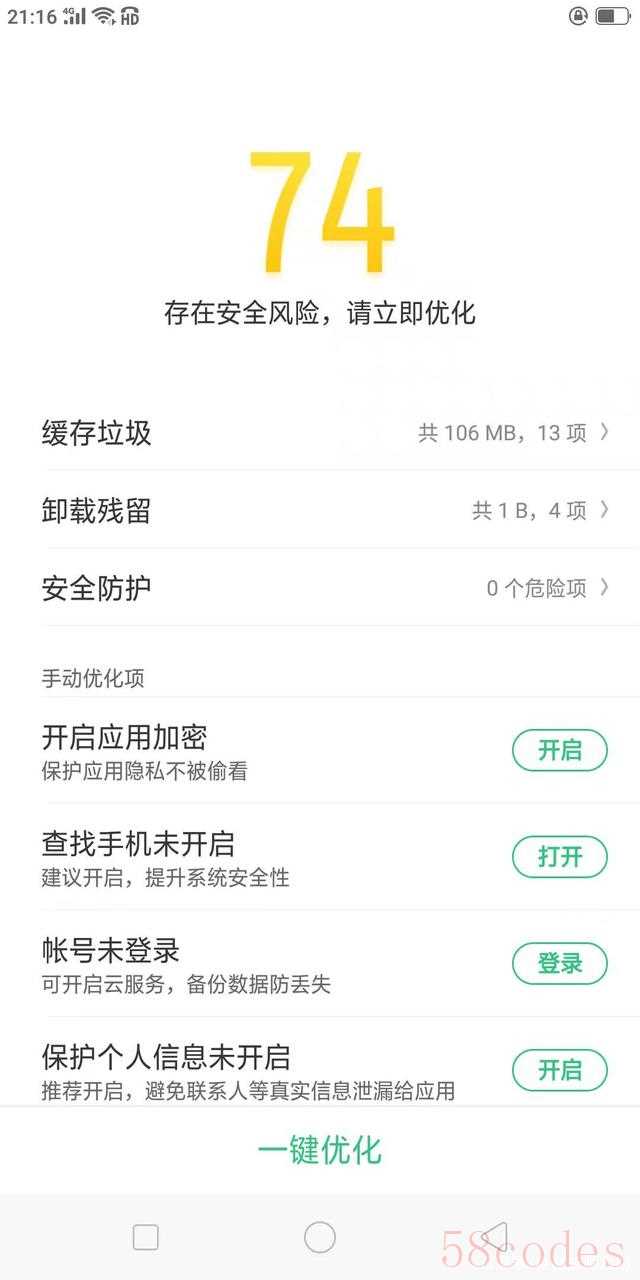Open the 卸载残留 uninstall leftovers row

coord(320,510)
